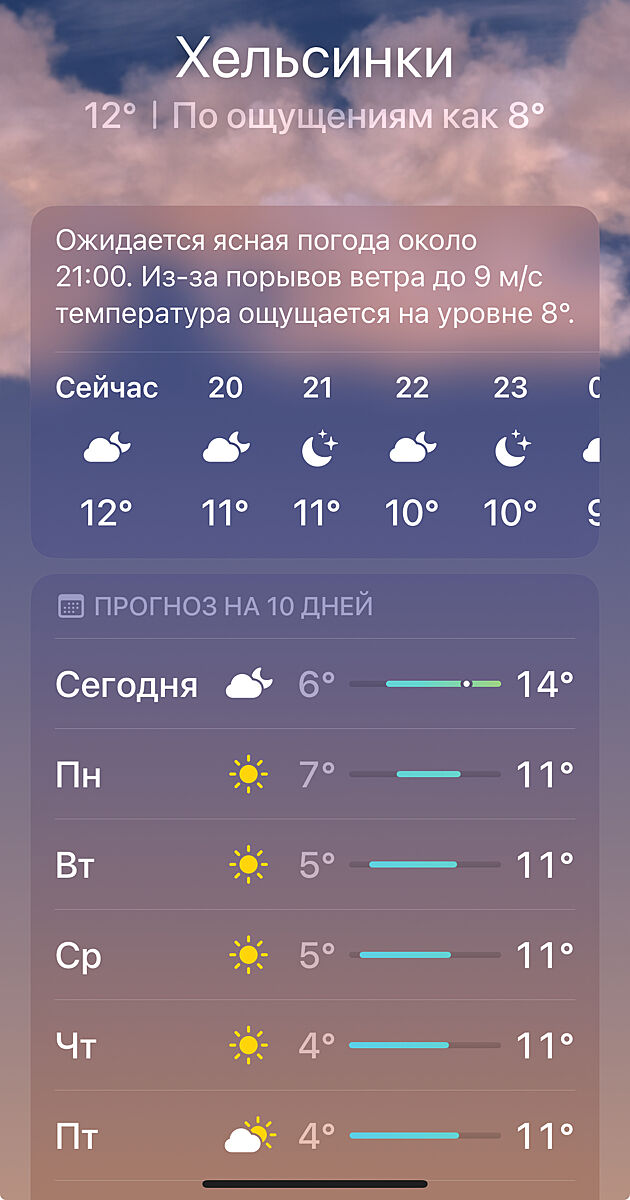The width and height of the screenshot is (630, 1200).
Task: Open the Чт daily forecast
Action: click(315, 1046)
